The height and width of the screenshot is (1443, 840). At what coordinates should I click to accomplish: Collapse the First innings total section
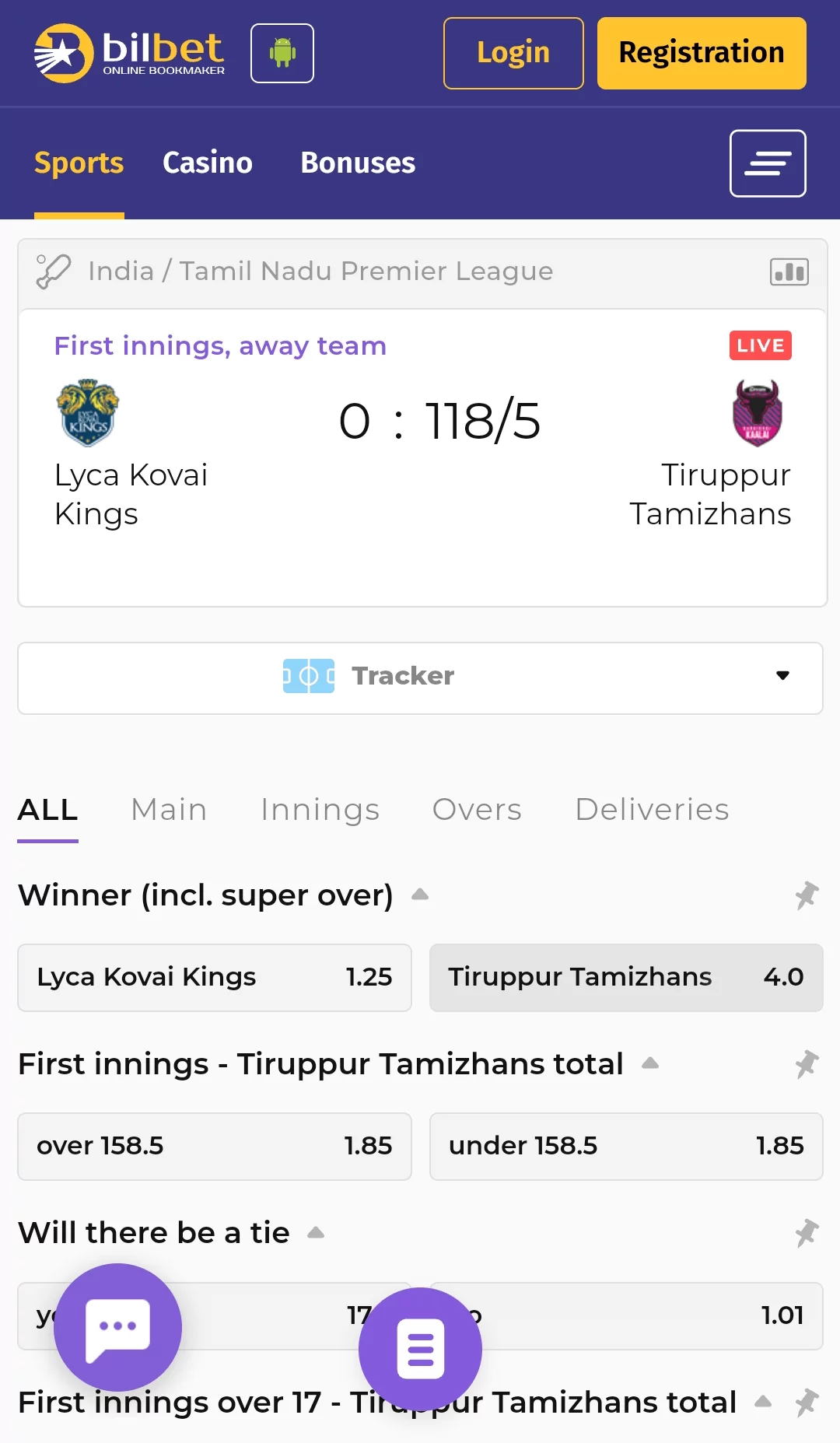[650, 1064]
